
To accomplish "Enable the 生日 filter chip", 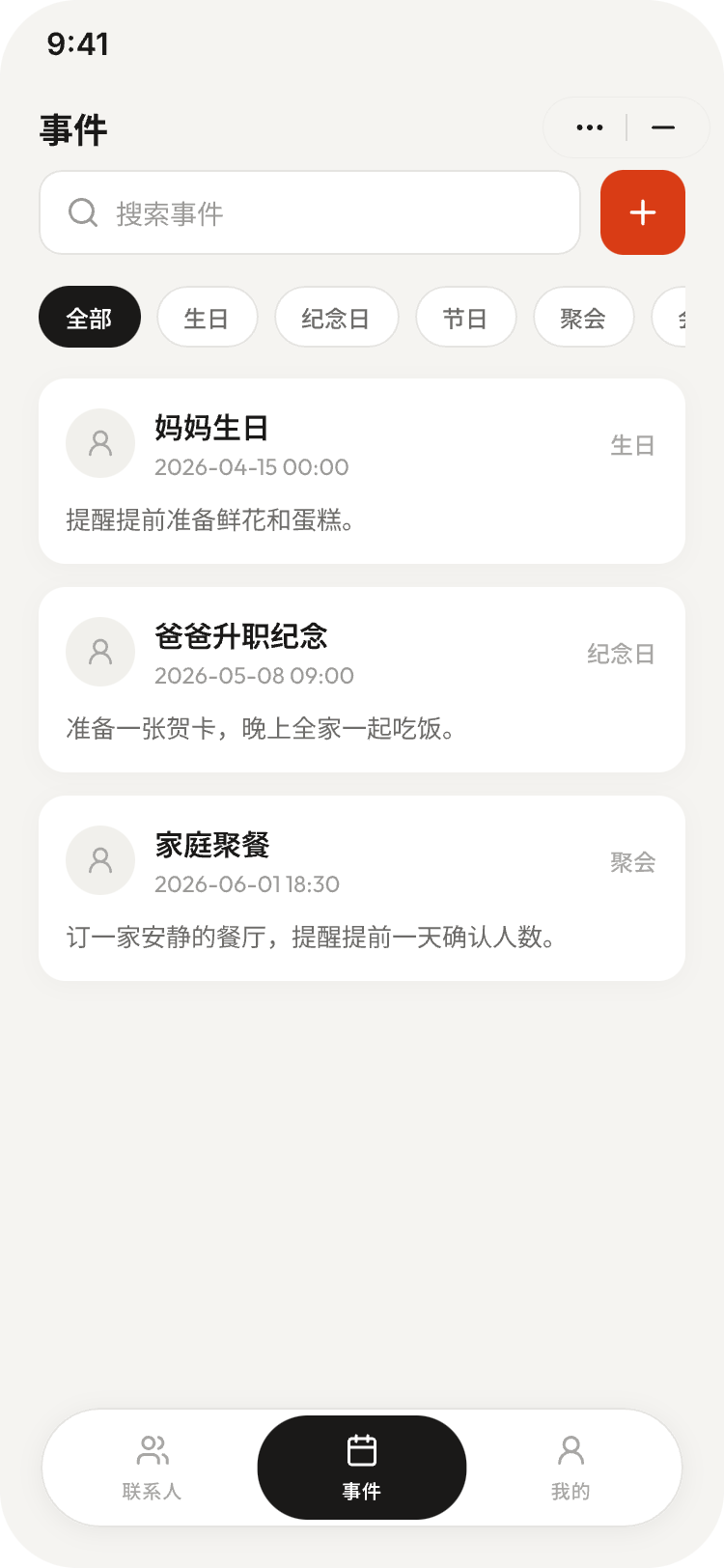I will (x=207, y=317).
